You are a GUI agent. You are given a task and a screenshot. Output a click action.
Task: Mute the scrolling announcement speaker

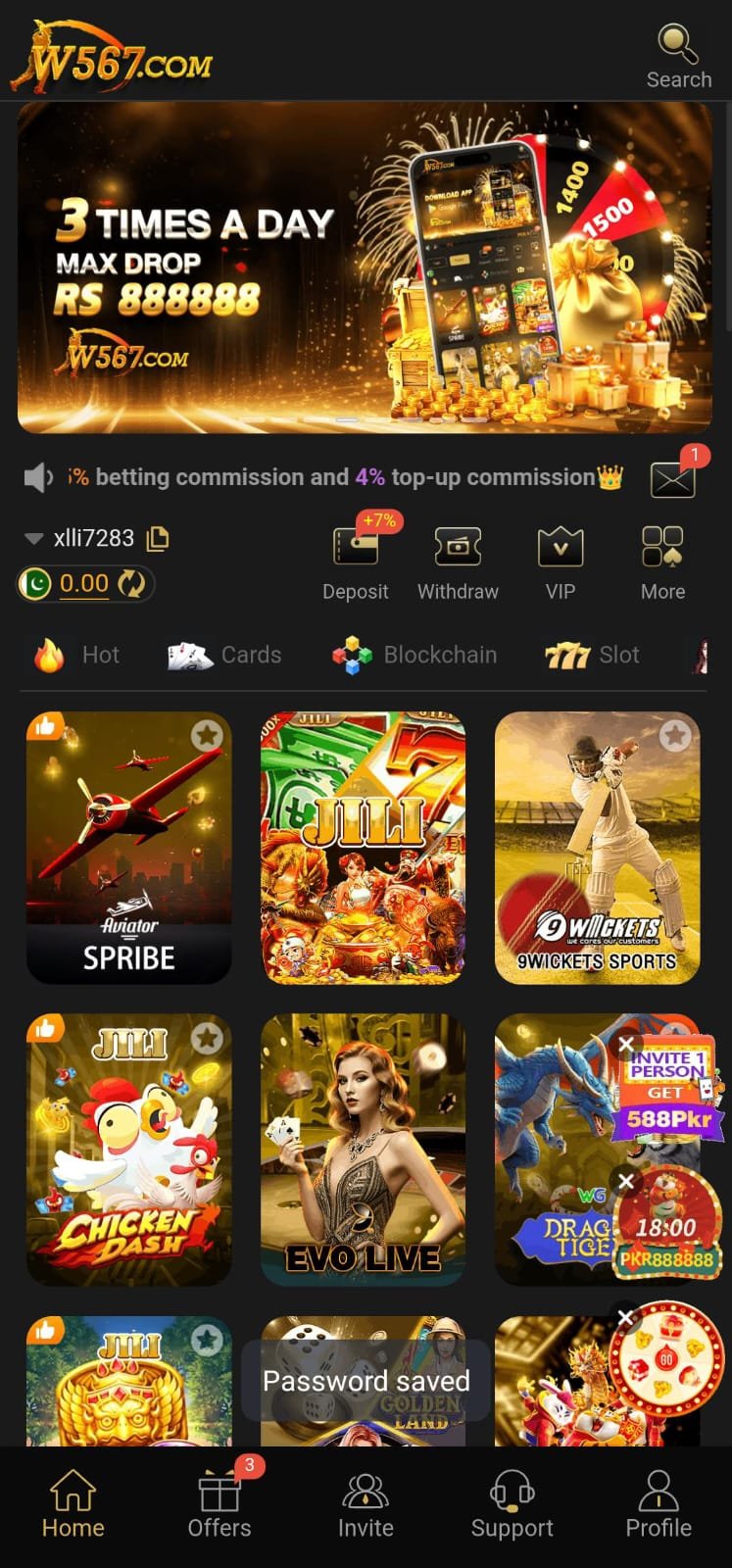(36, 476)
